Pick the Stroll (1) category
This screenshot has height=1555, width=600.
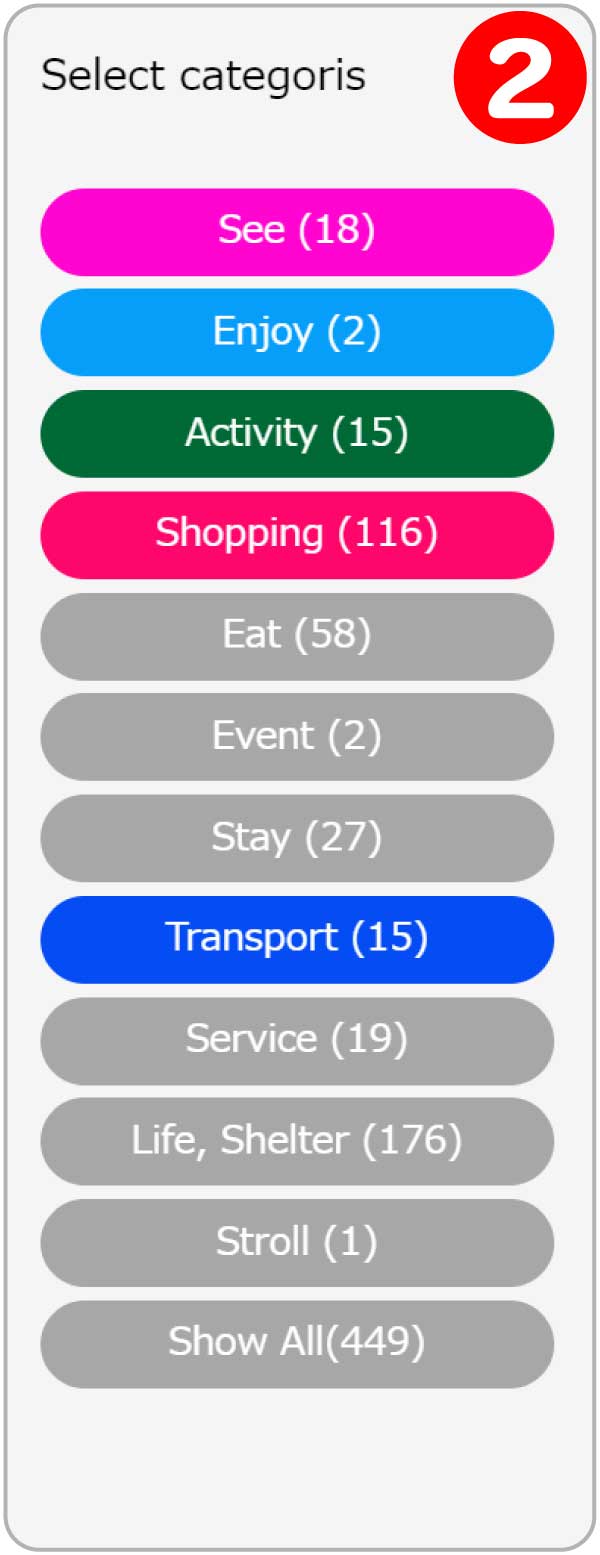(x=297, y=1242)
